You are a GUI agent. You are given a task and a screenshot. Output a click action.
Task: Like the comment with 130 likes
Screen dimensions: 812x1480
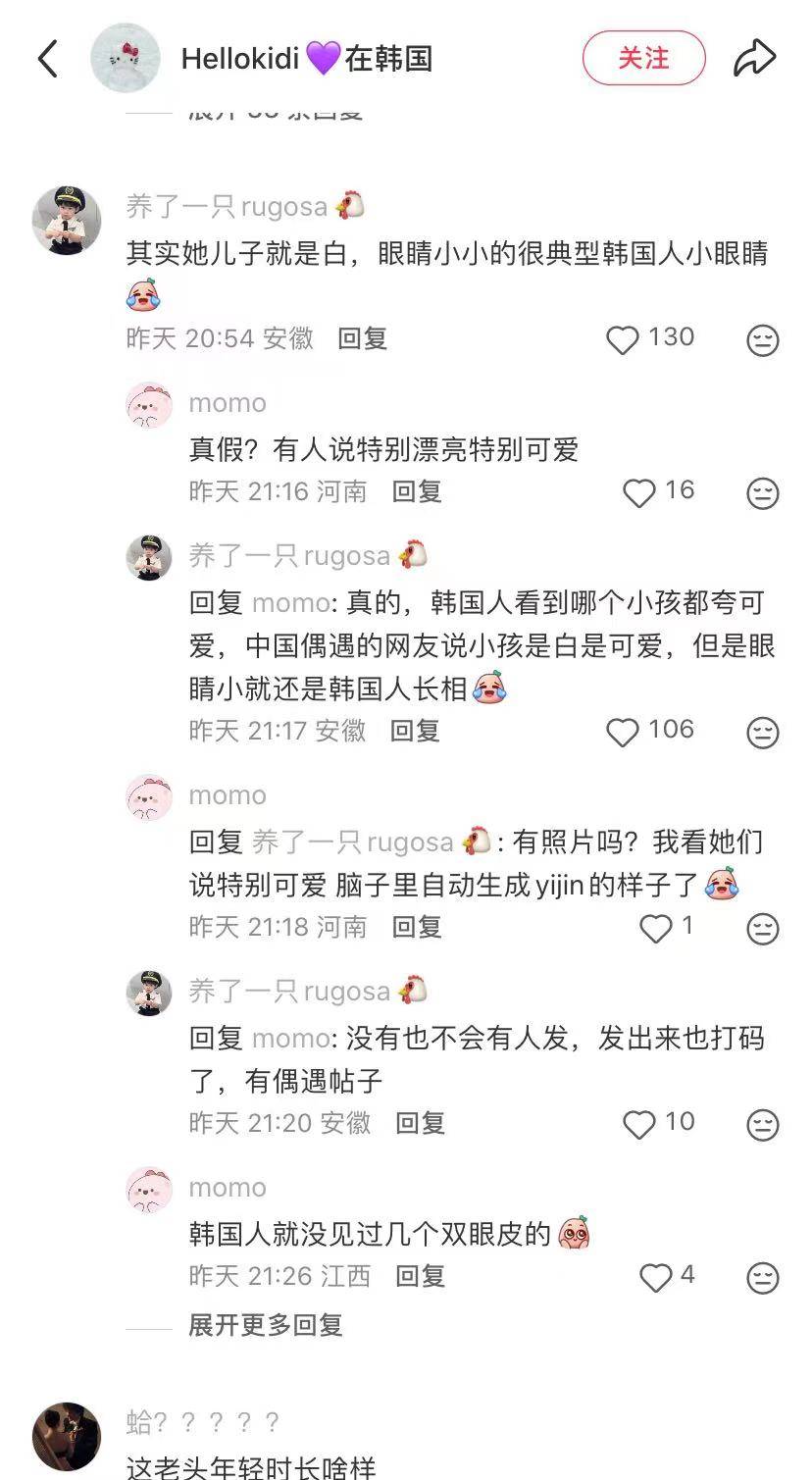pos(623,339)
